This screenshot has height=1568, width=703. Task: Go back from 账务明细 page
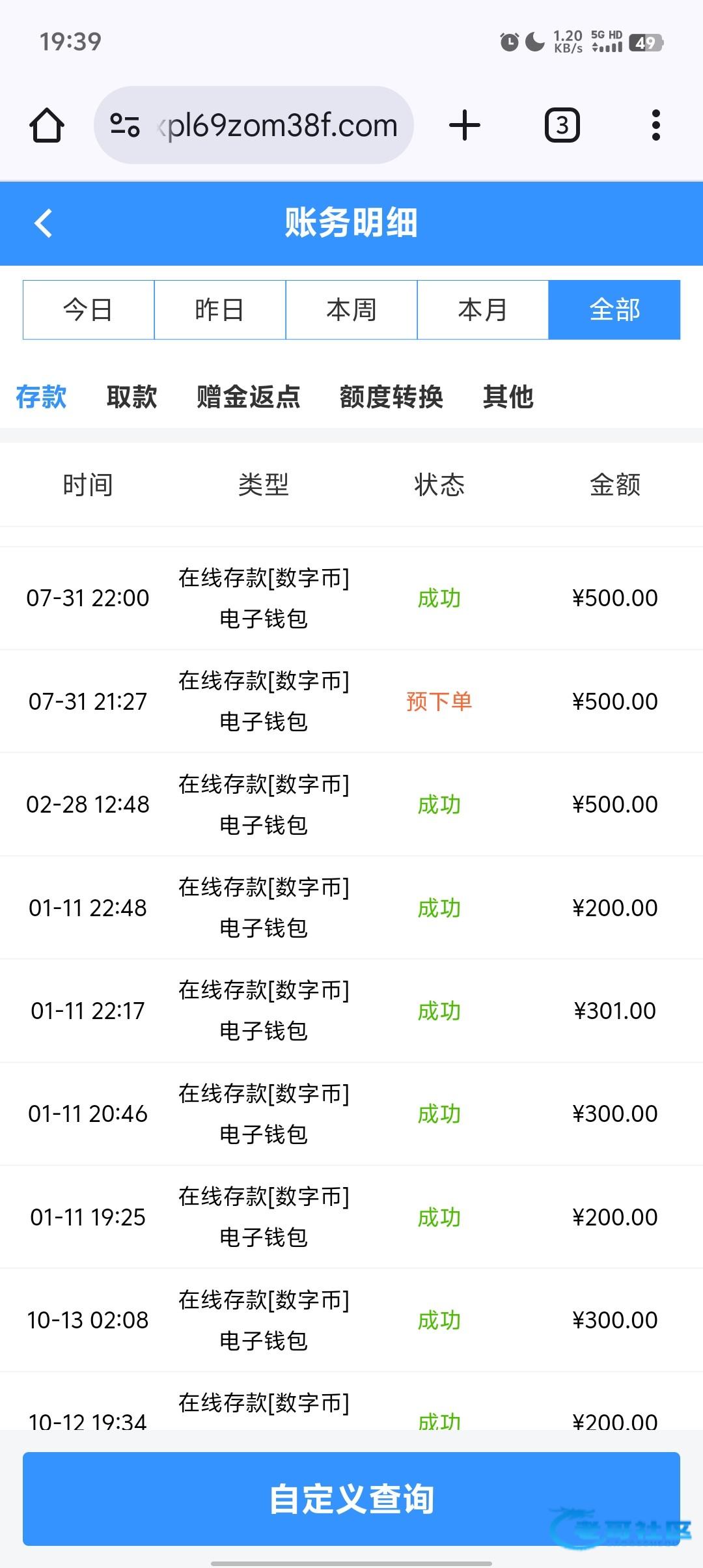pyautogui.click(x=43, y=223)
